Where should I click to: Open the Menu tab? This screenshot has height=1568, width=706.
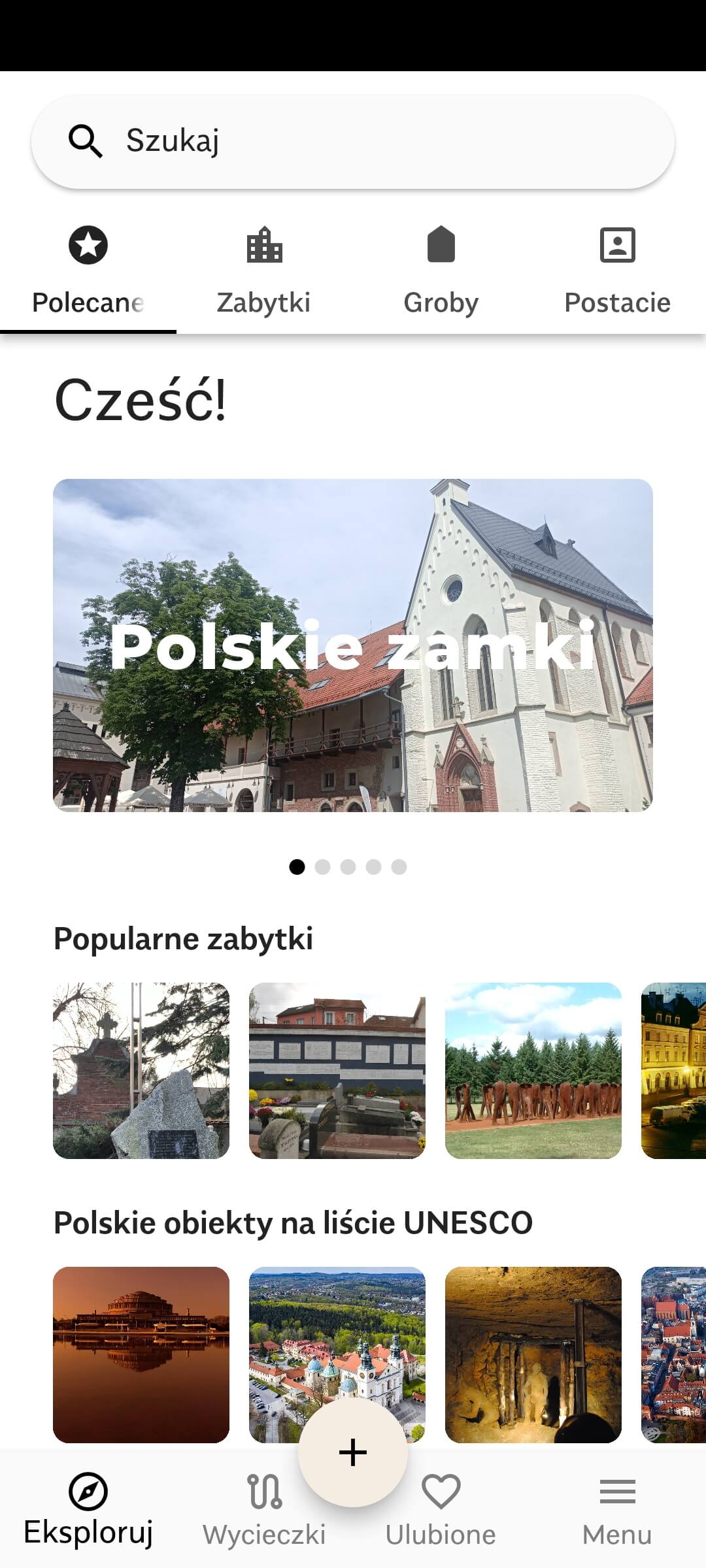point(617,1511)
